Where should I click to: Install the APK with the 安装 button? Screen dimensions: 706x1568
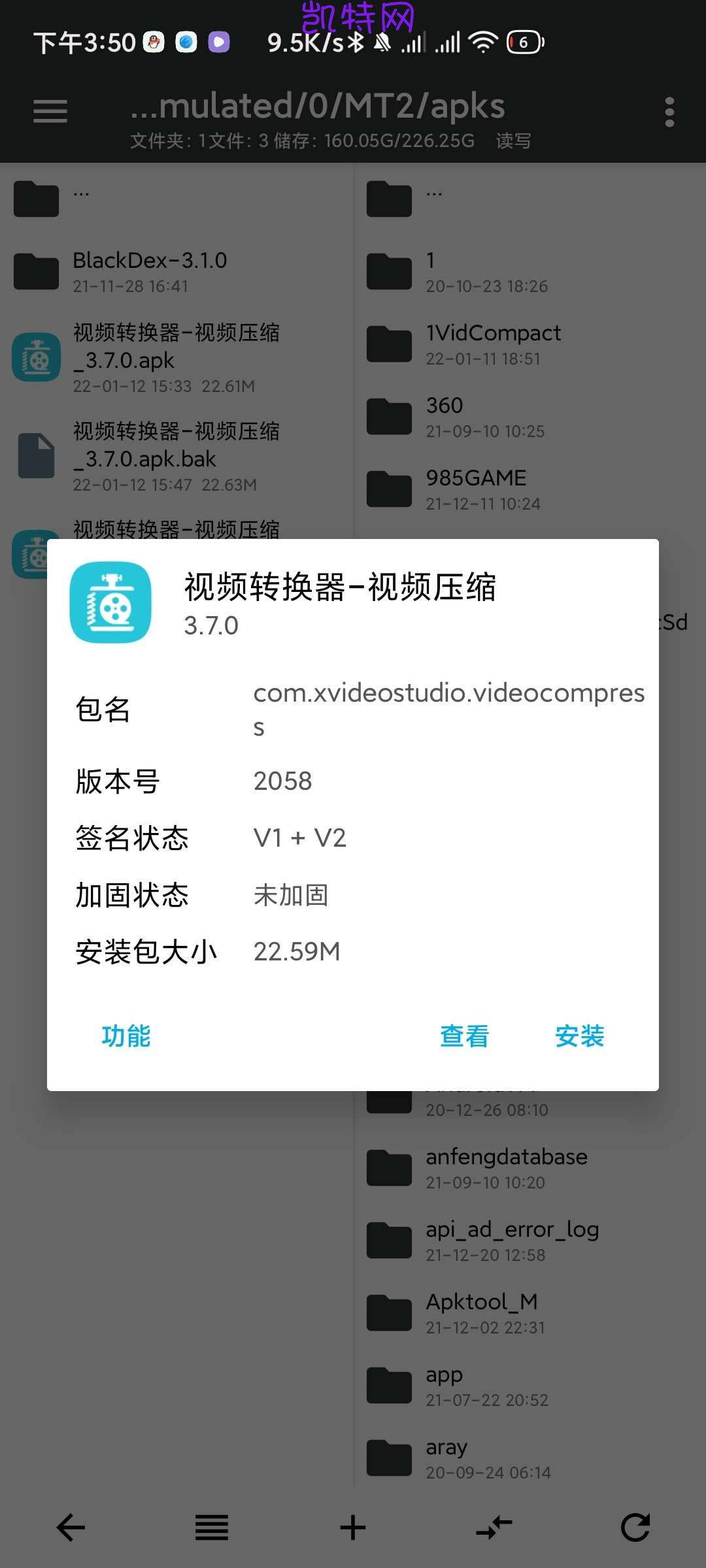pyautogui.click(x=579, y=1036)
